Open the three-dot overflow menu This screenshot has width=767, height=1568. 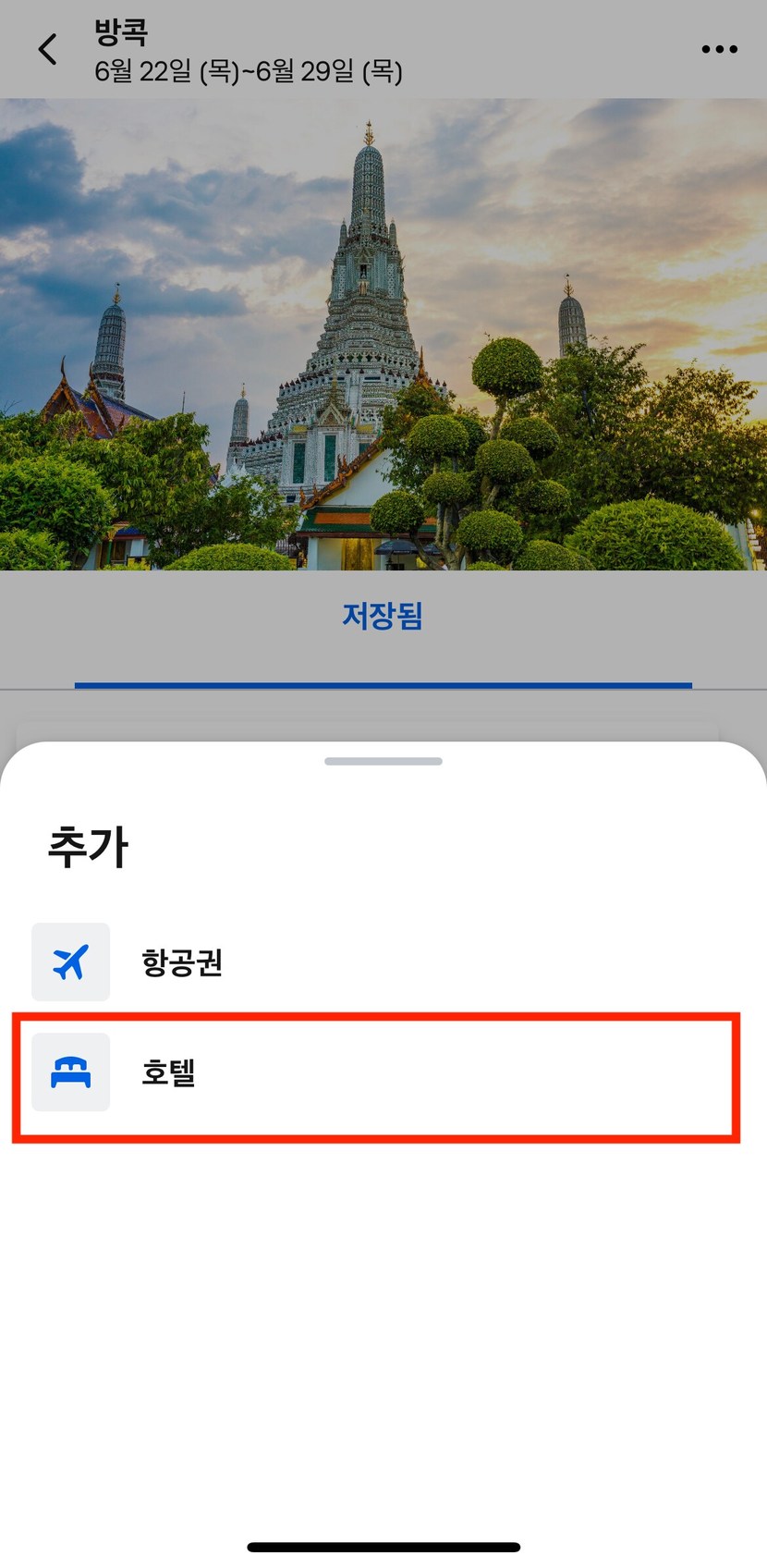[719, 49]
